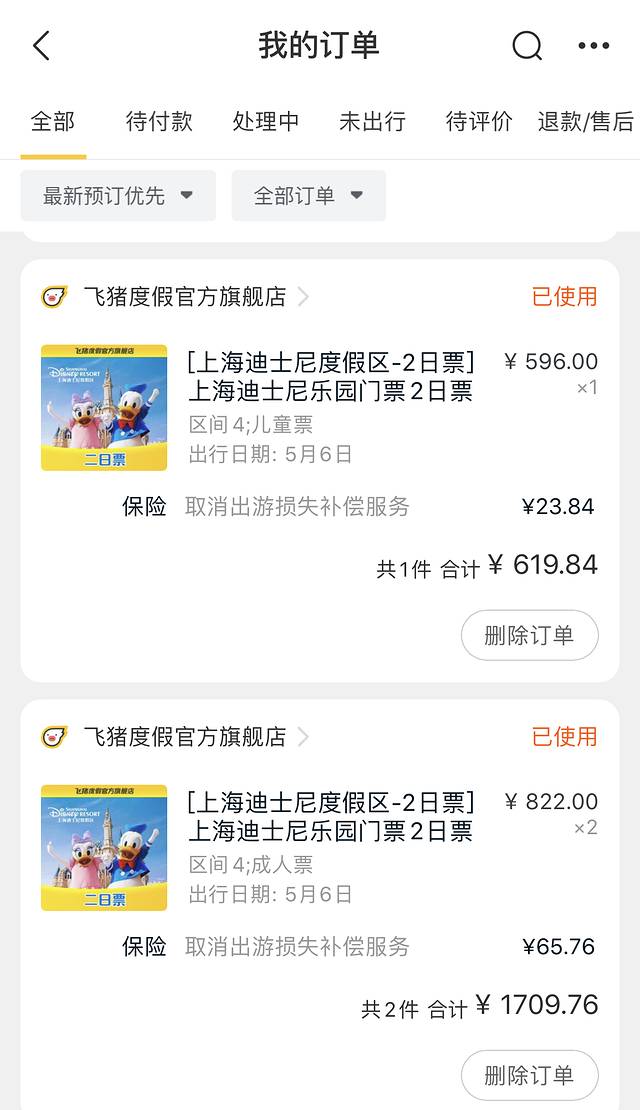Switch to the 全部 tab
Viewport: 640px width, 1110px height.
click(53, 122)
